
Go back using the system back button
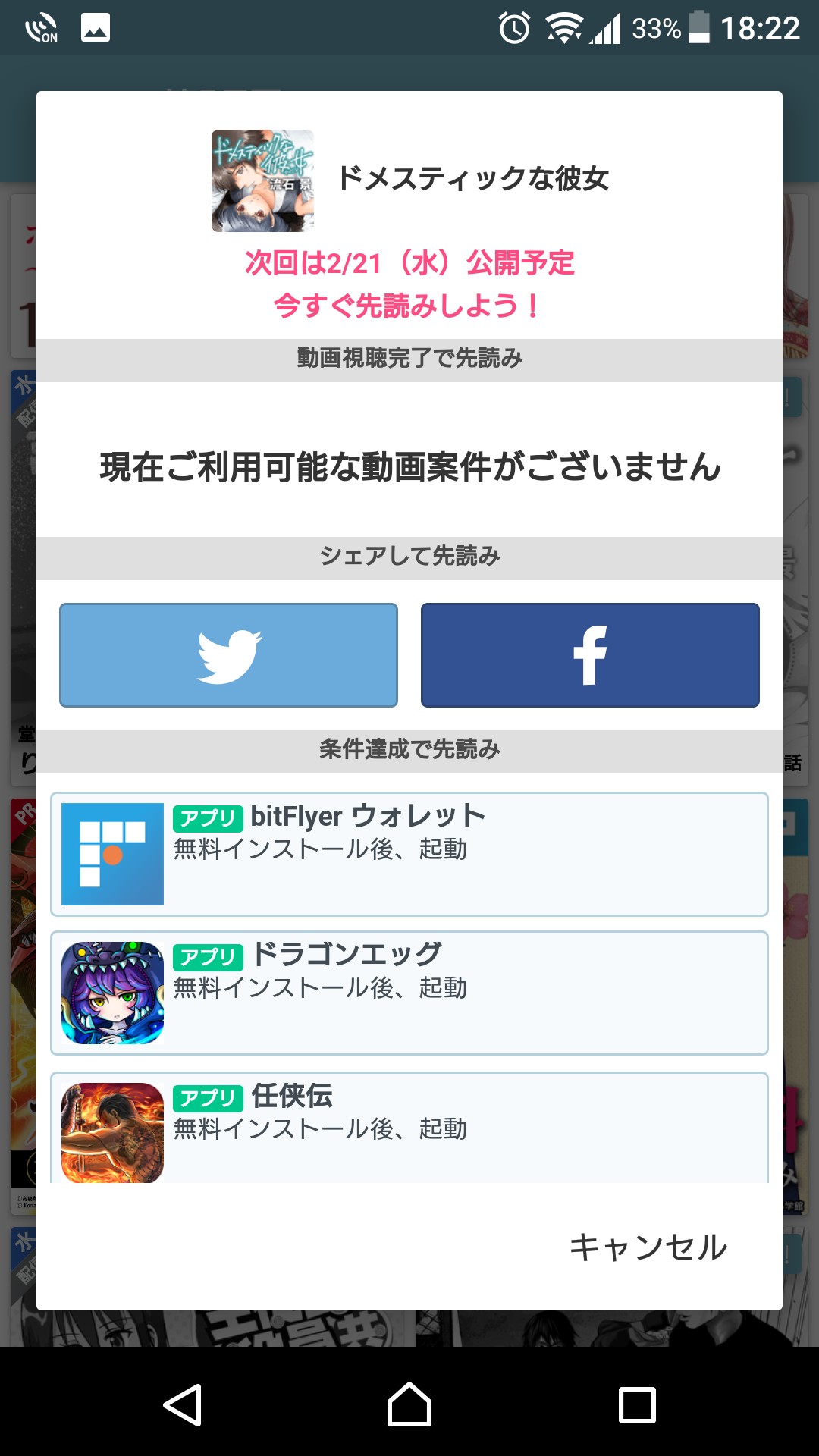point(183,1405)
